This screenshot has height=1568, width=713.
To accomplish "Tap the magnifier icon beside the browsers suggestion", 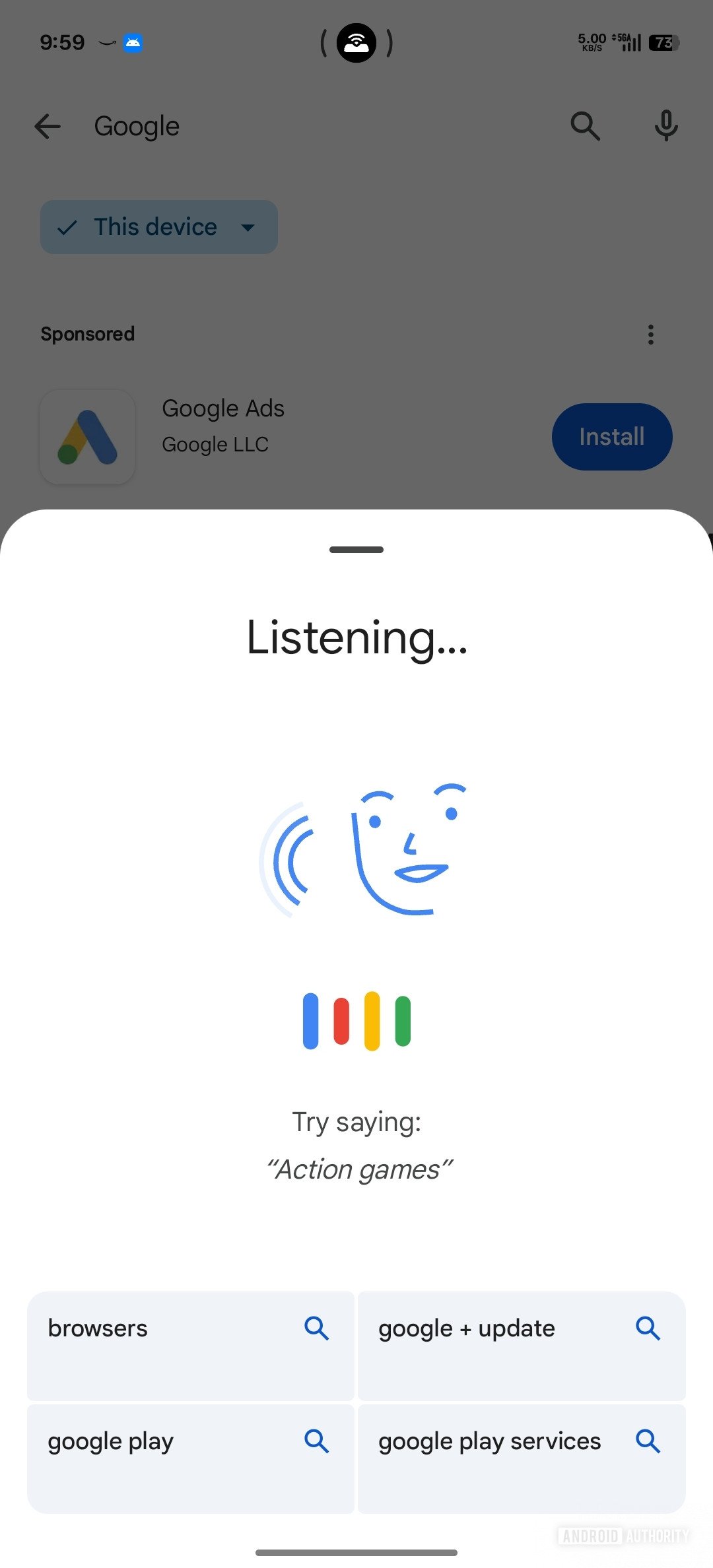I will (x=318, y=1328).
